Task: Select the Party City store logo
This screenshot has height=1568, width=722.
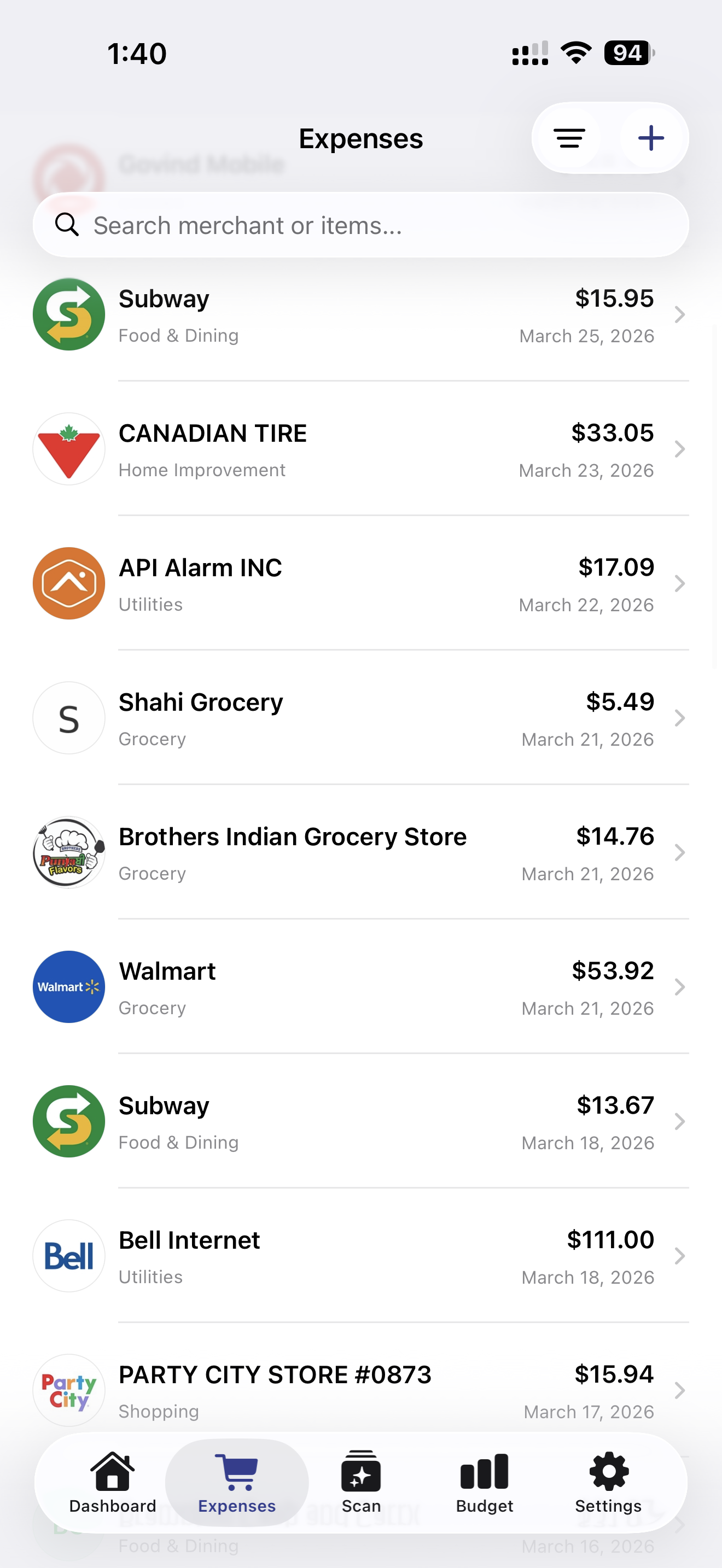Action: (68, 1390)
